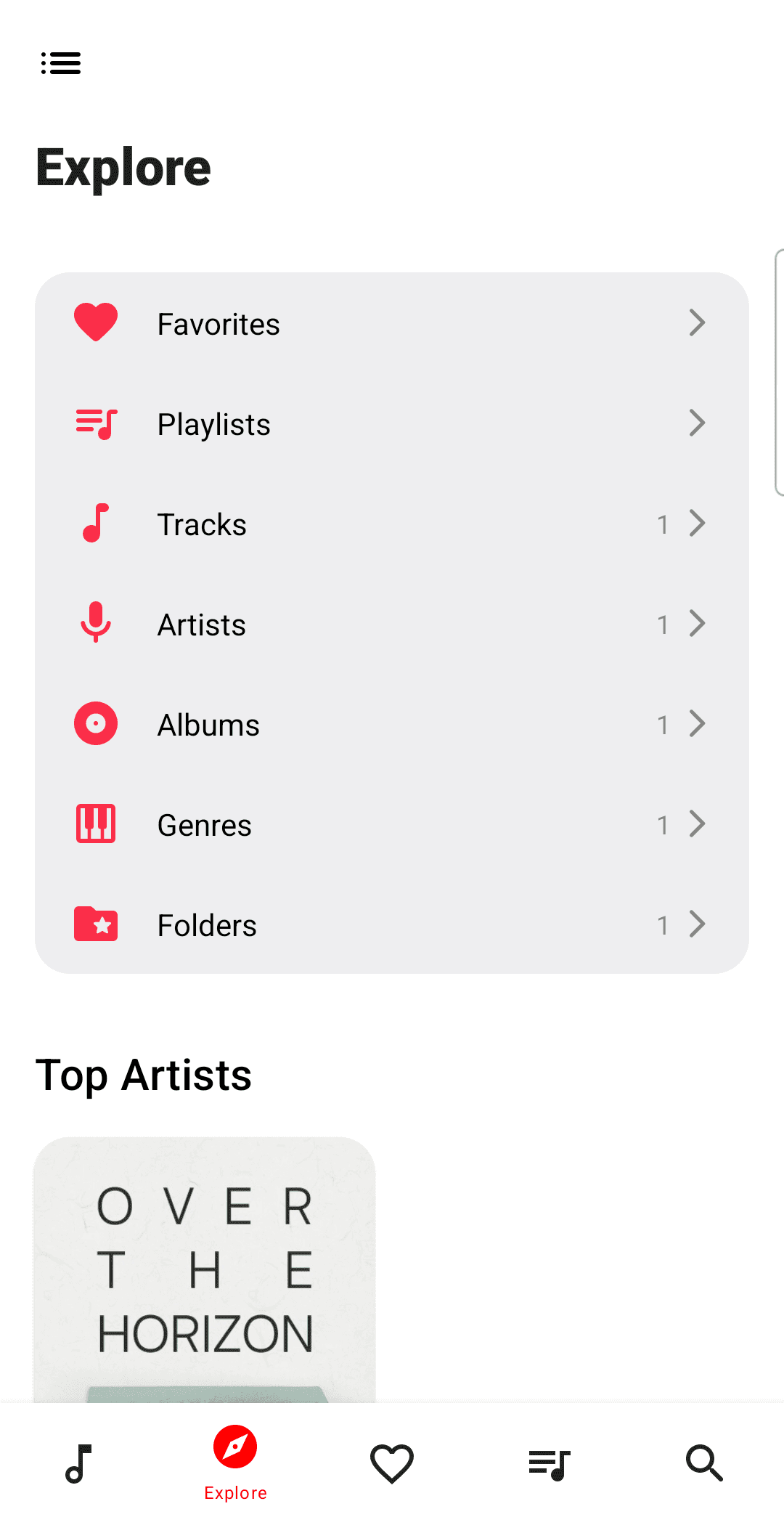Click the Playlists music list icon

pyautogui.click(x=95, y=423)
